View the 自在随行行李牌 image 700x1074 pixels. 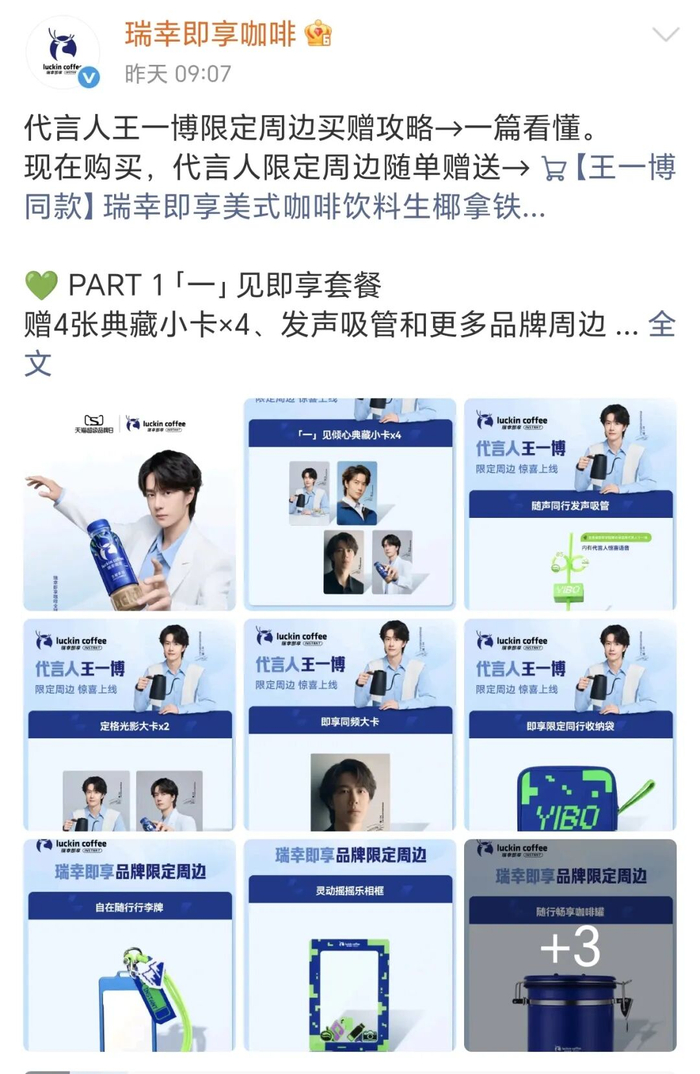130,944
